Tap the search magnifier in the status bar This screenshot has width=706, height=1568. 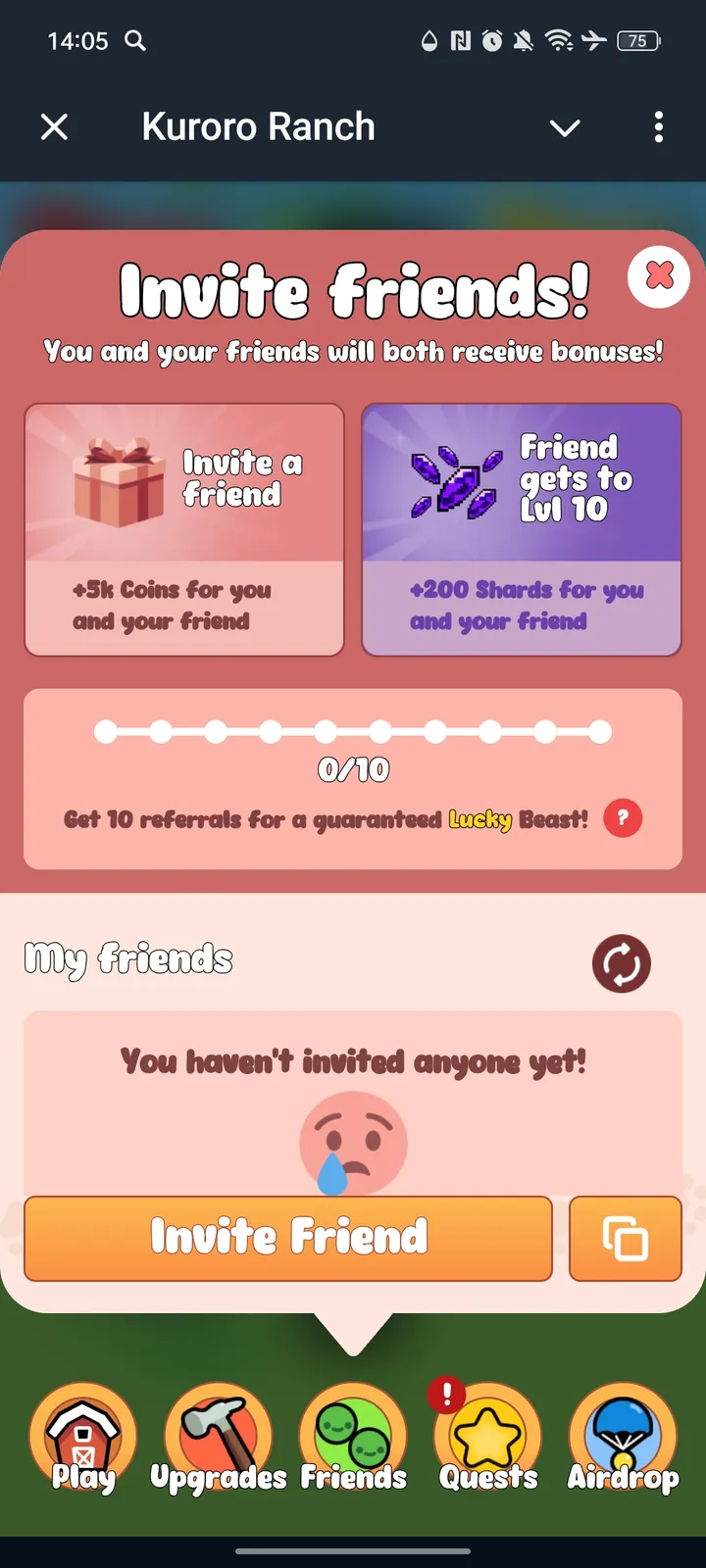135,41
